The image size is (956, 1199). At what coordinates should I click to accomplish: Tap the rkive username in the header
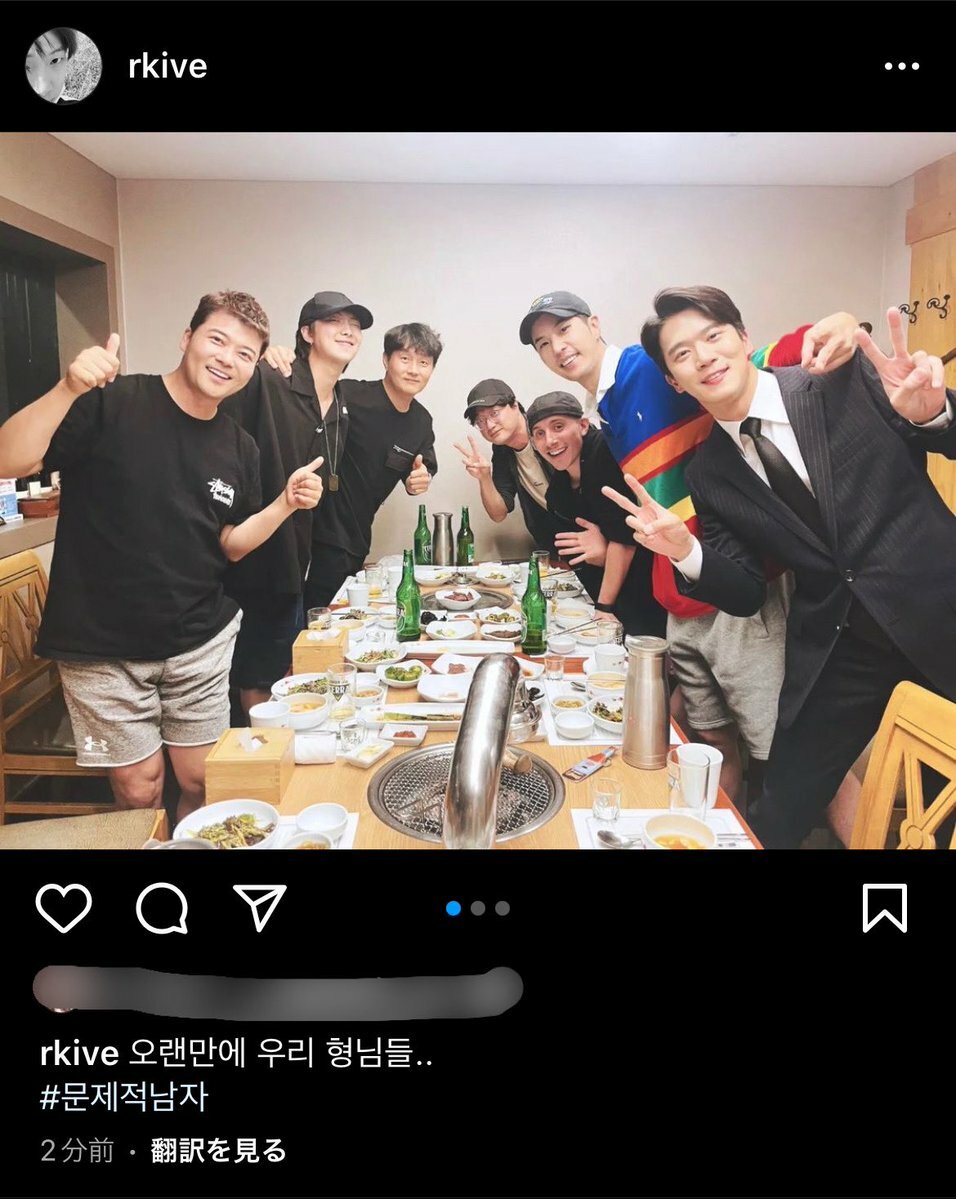pos(168,66)
